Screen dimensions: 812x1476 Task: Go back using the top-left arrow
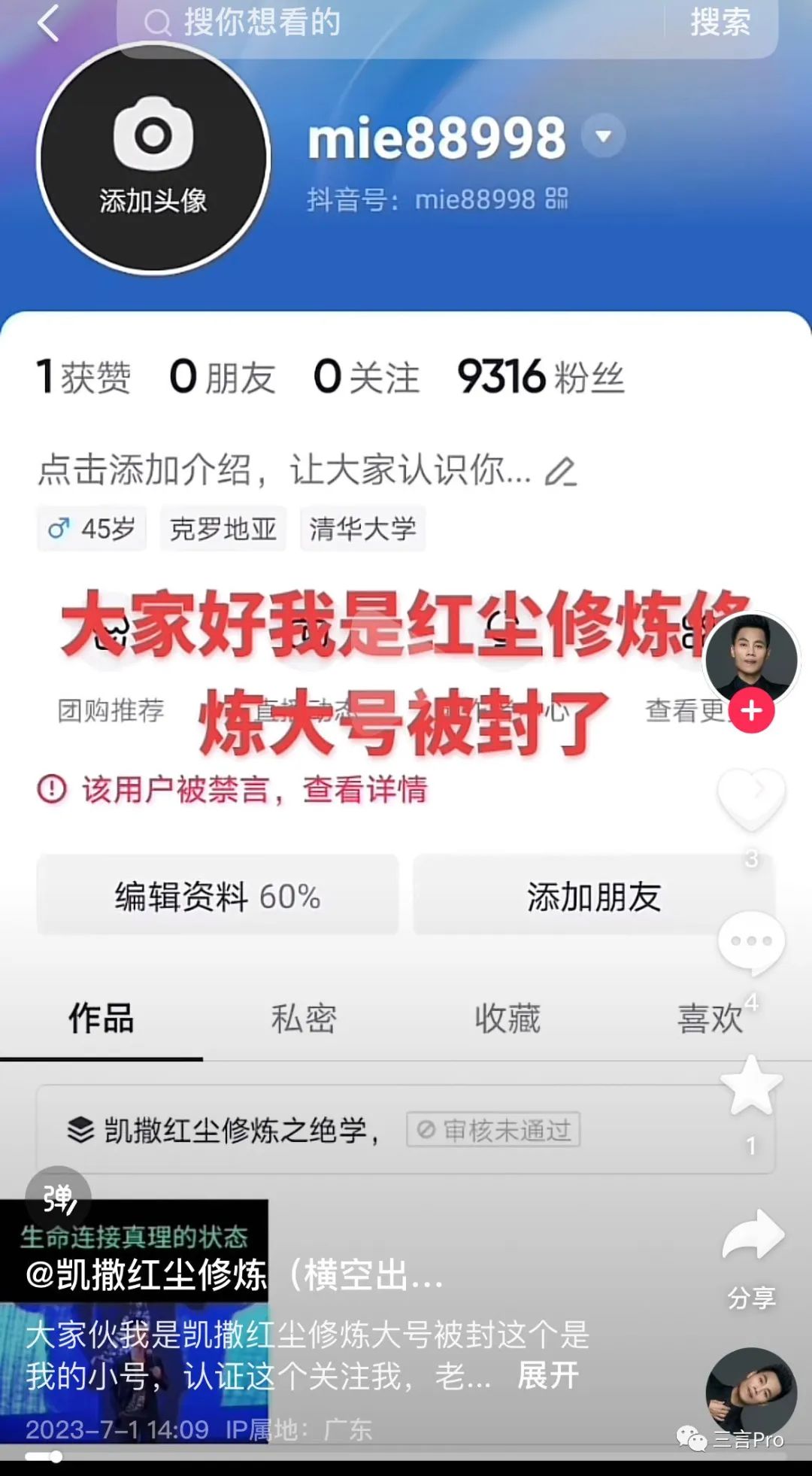48,23
